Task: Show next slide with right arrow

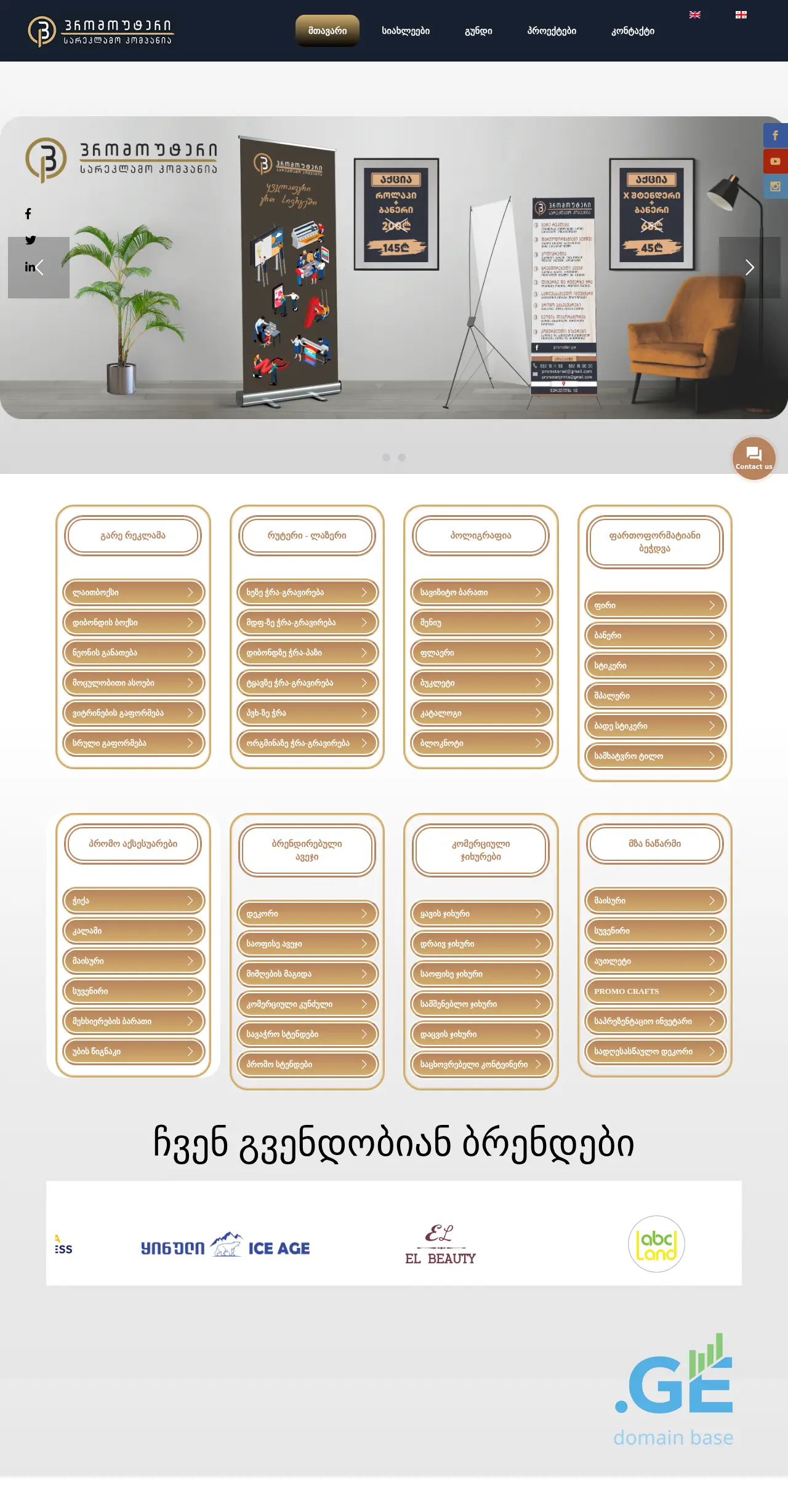Action: tap(749, 268)
